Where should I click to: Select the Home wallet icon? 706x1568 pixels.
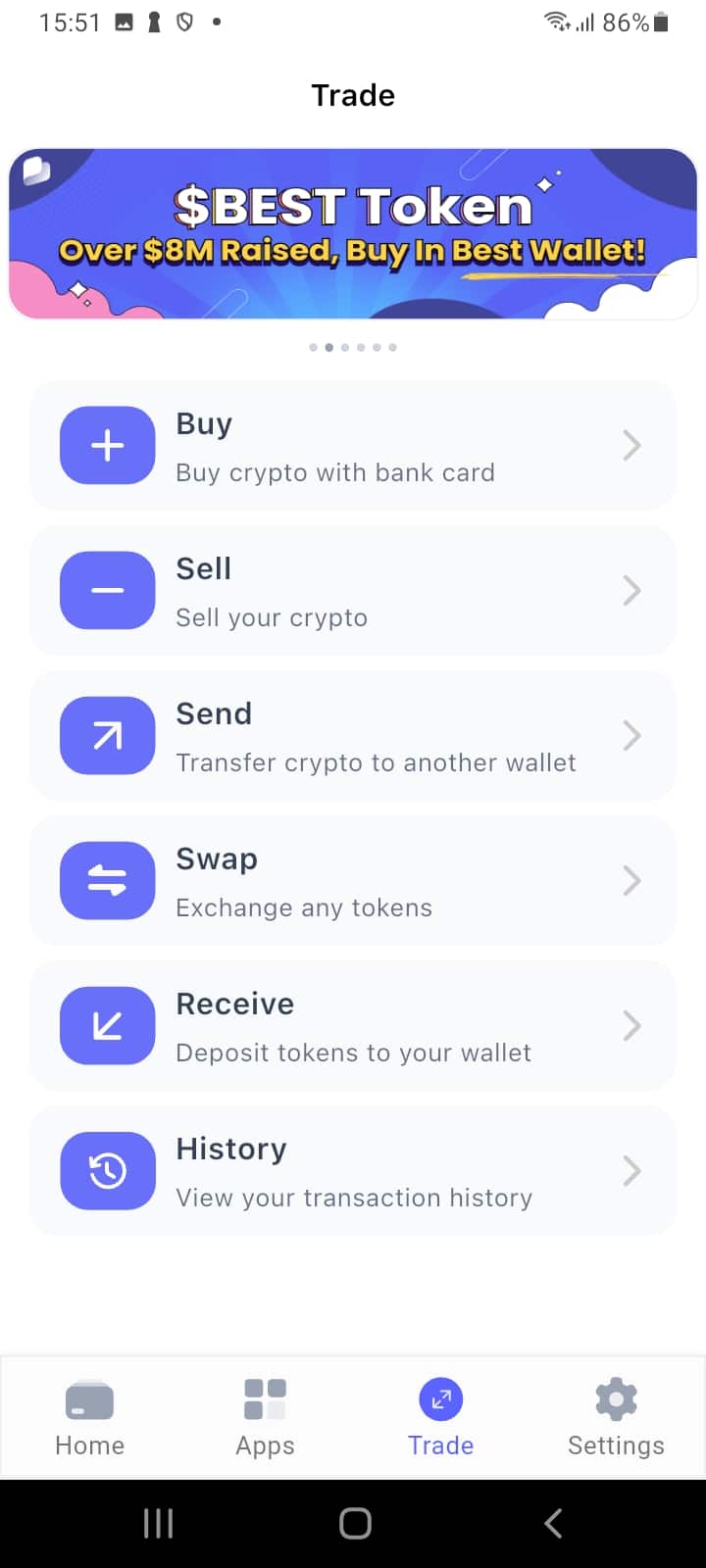pos(89,1399)
